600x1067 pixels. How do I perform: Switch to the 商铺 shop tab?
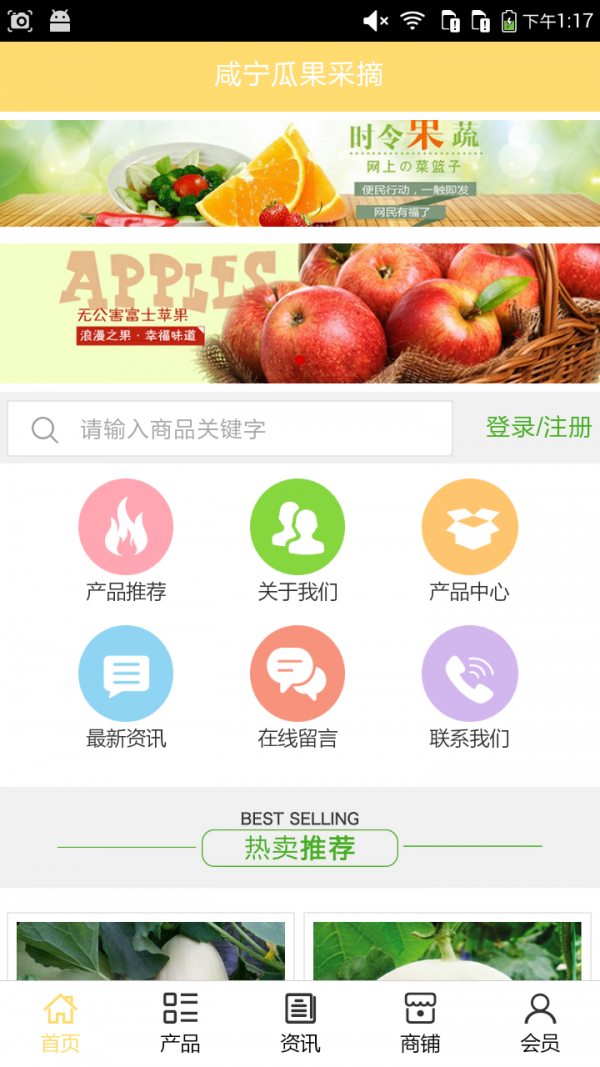tap(420, 1022)
